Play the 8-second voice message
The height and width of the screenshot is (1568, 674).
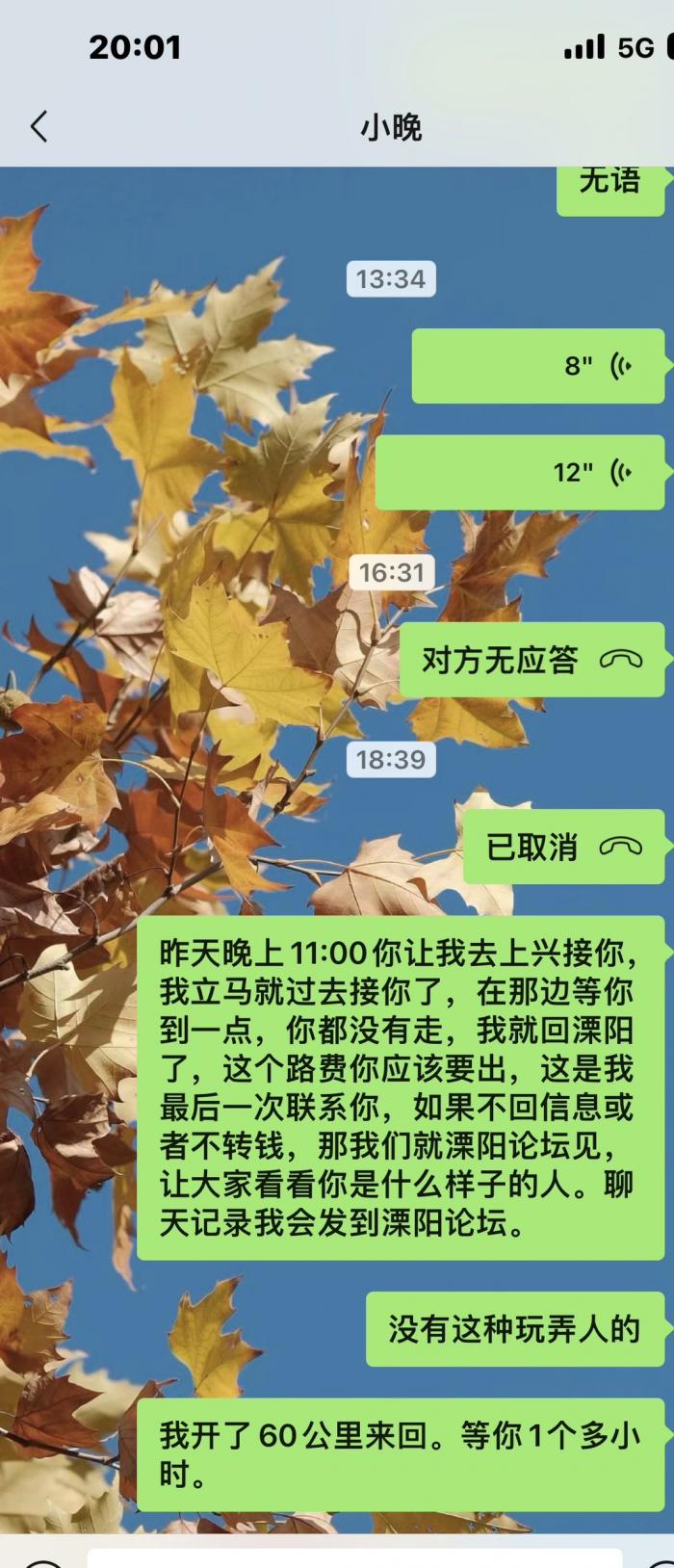(538, 366)
